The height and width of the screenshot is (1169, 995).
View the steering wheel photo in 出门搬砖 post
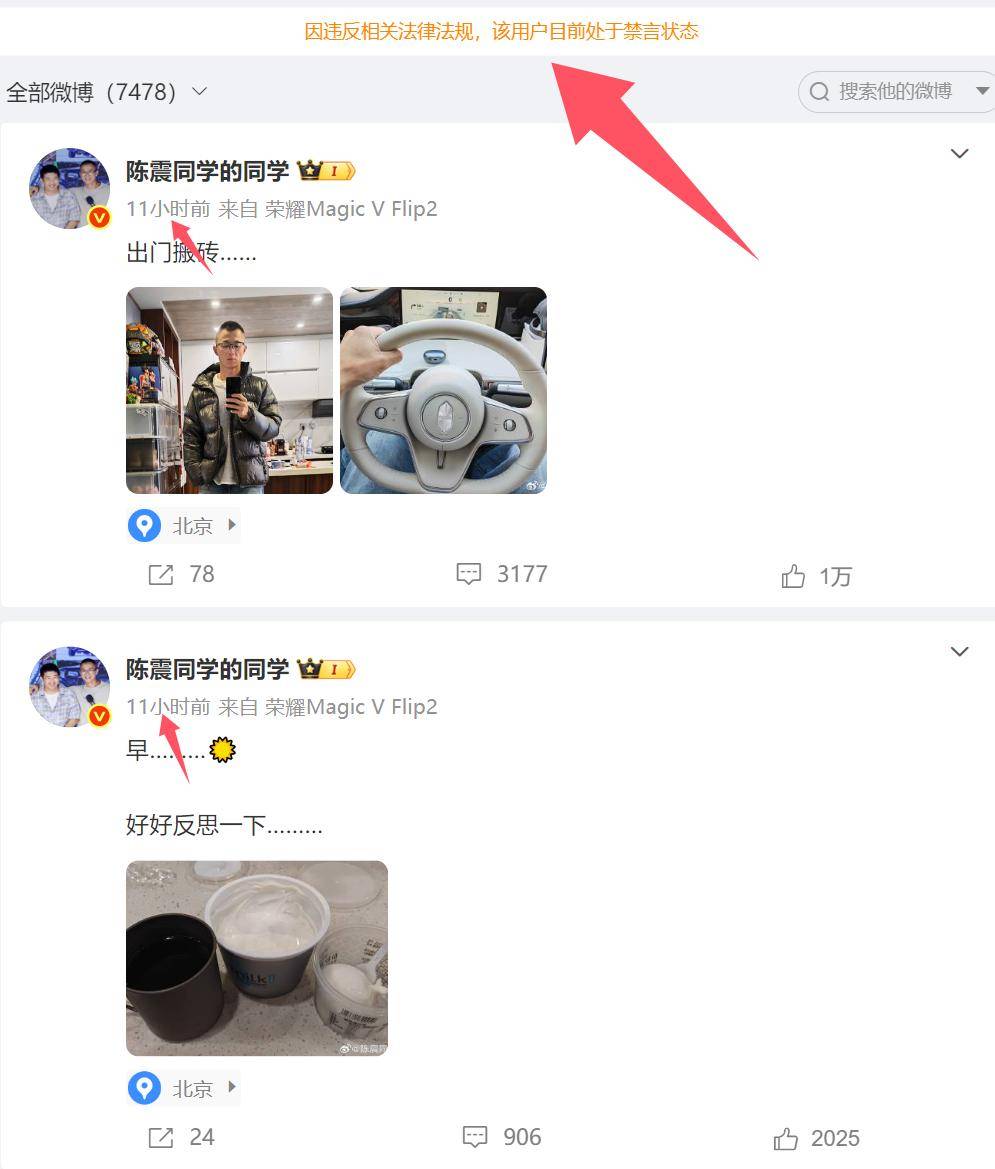[443, 391]
